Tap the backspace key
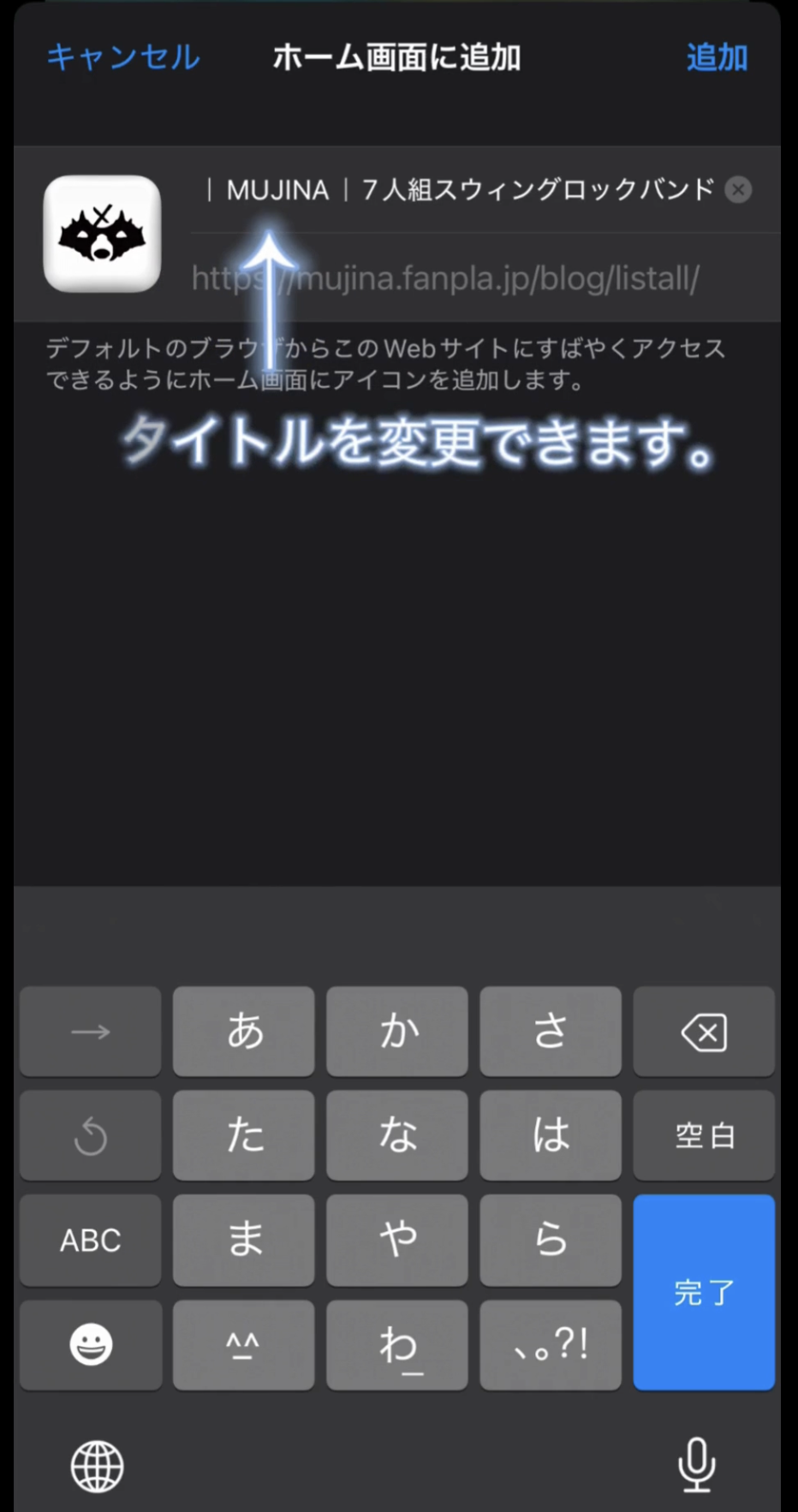 [704, 1033]
